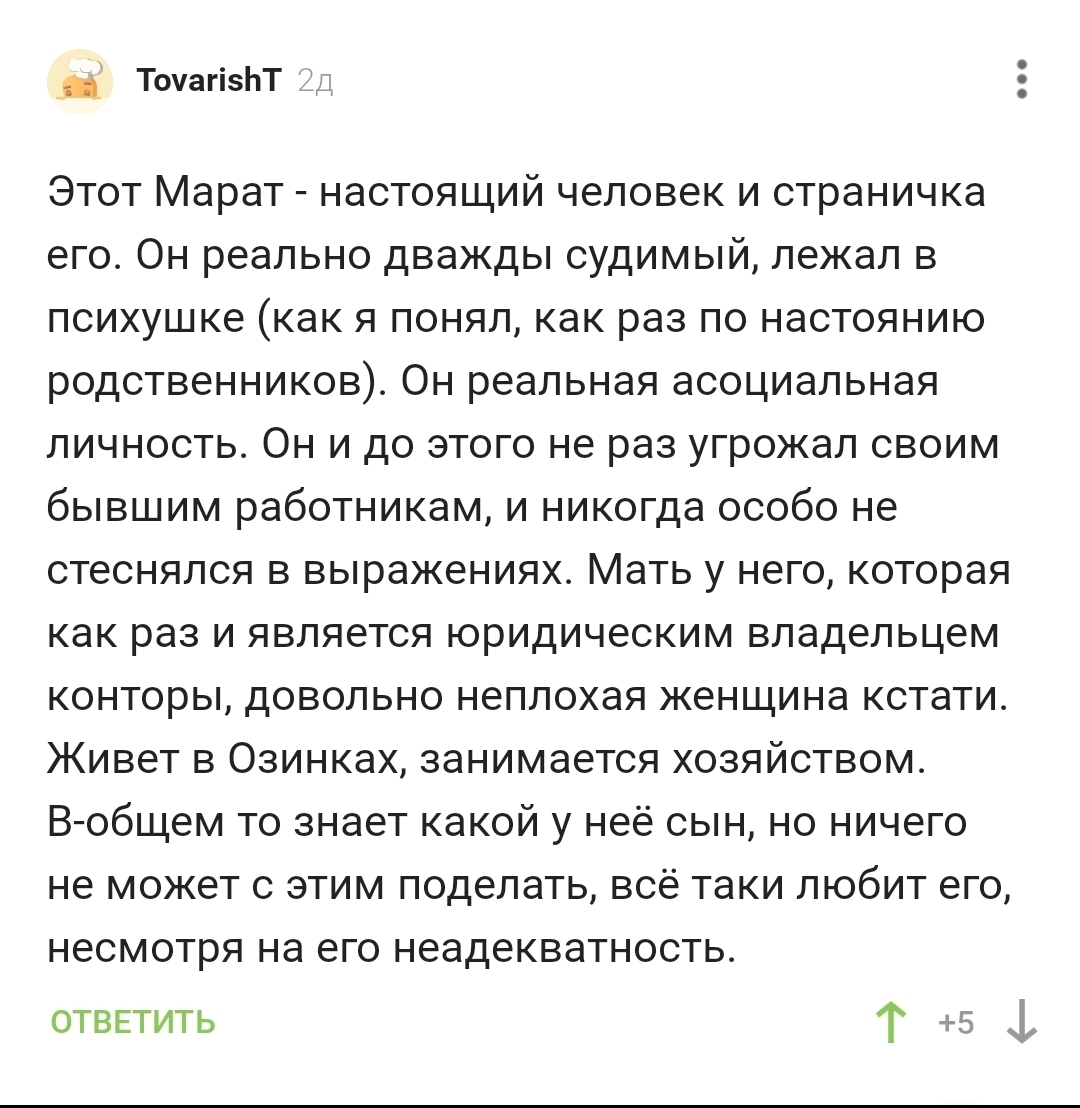Open the TovarishT username link
1080x1108 pixels.
[209, 81]
